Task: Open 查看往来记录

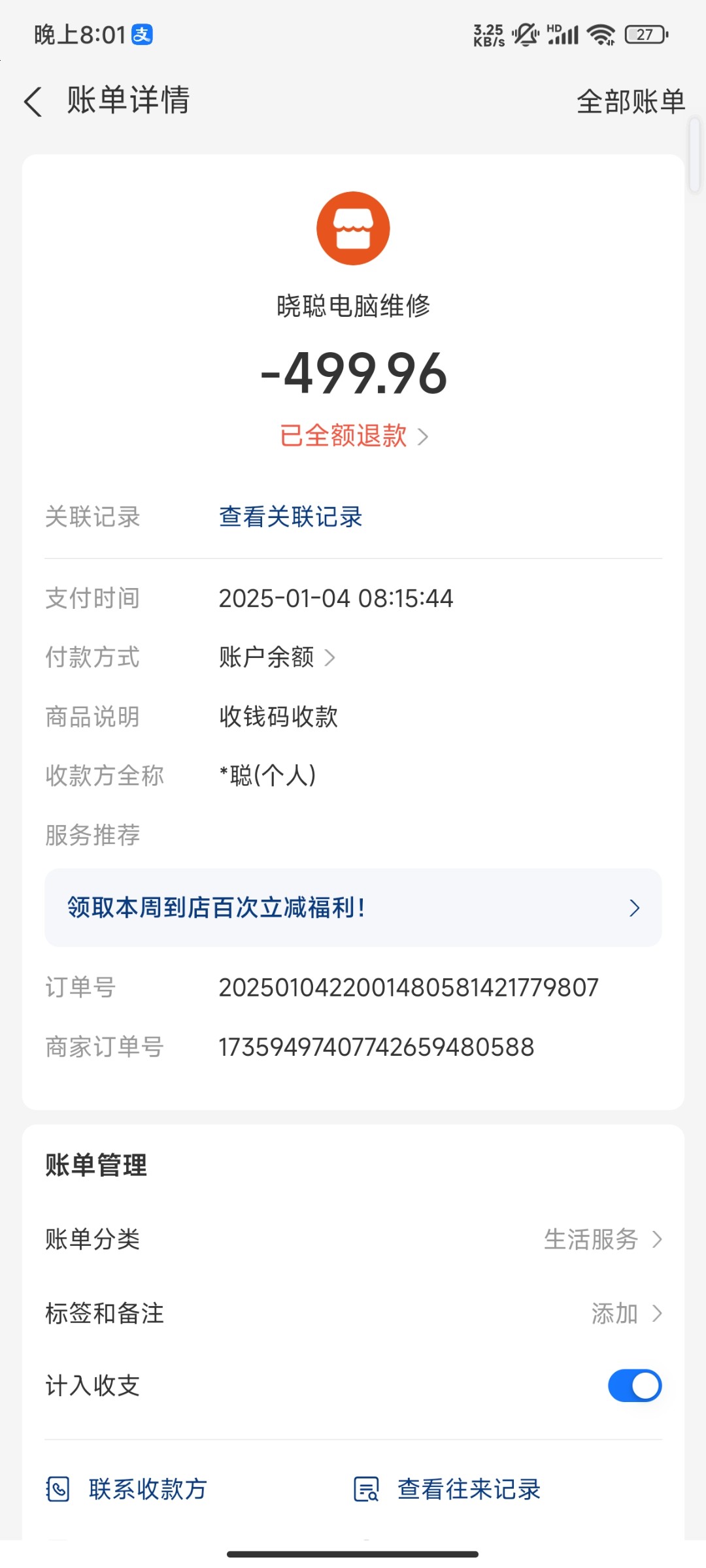Action: pos(447,1490)
